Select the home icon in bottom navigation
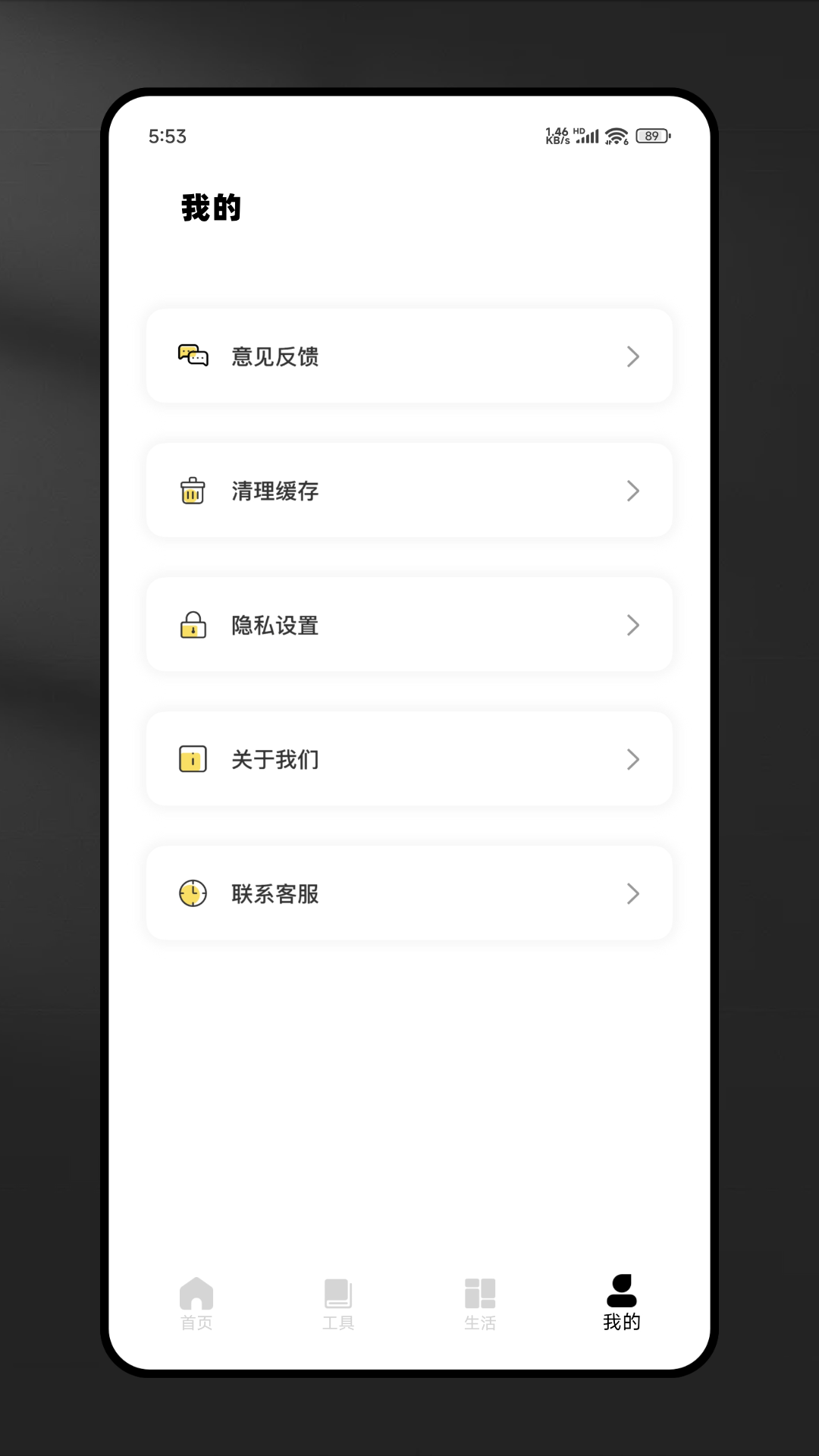This screenshot has height=1456, width=819. tap(195, 1291)
